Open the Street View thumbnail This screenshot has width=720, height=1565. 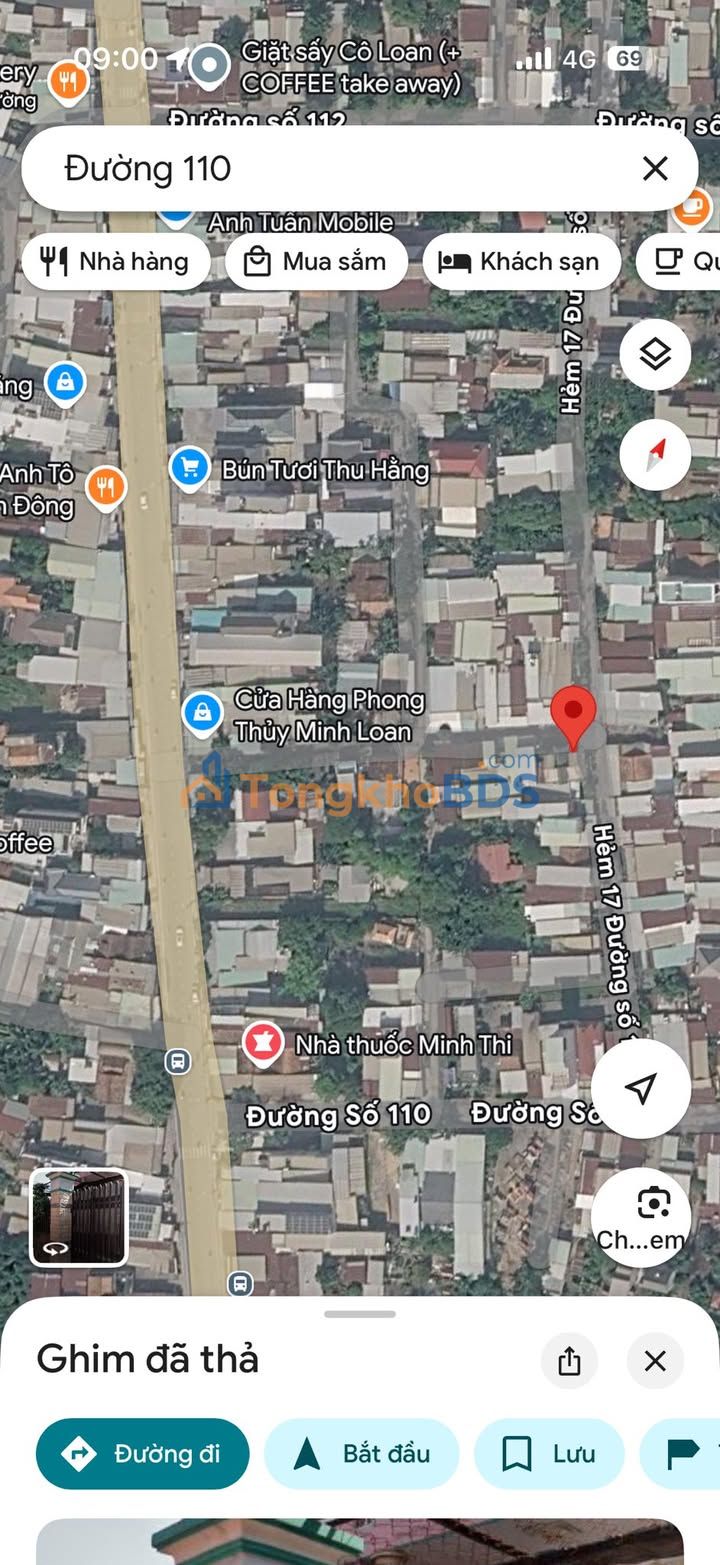79,1217
